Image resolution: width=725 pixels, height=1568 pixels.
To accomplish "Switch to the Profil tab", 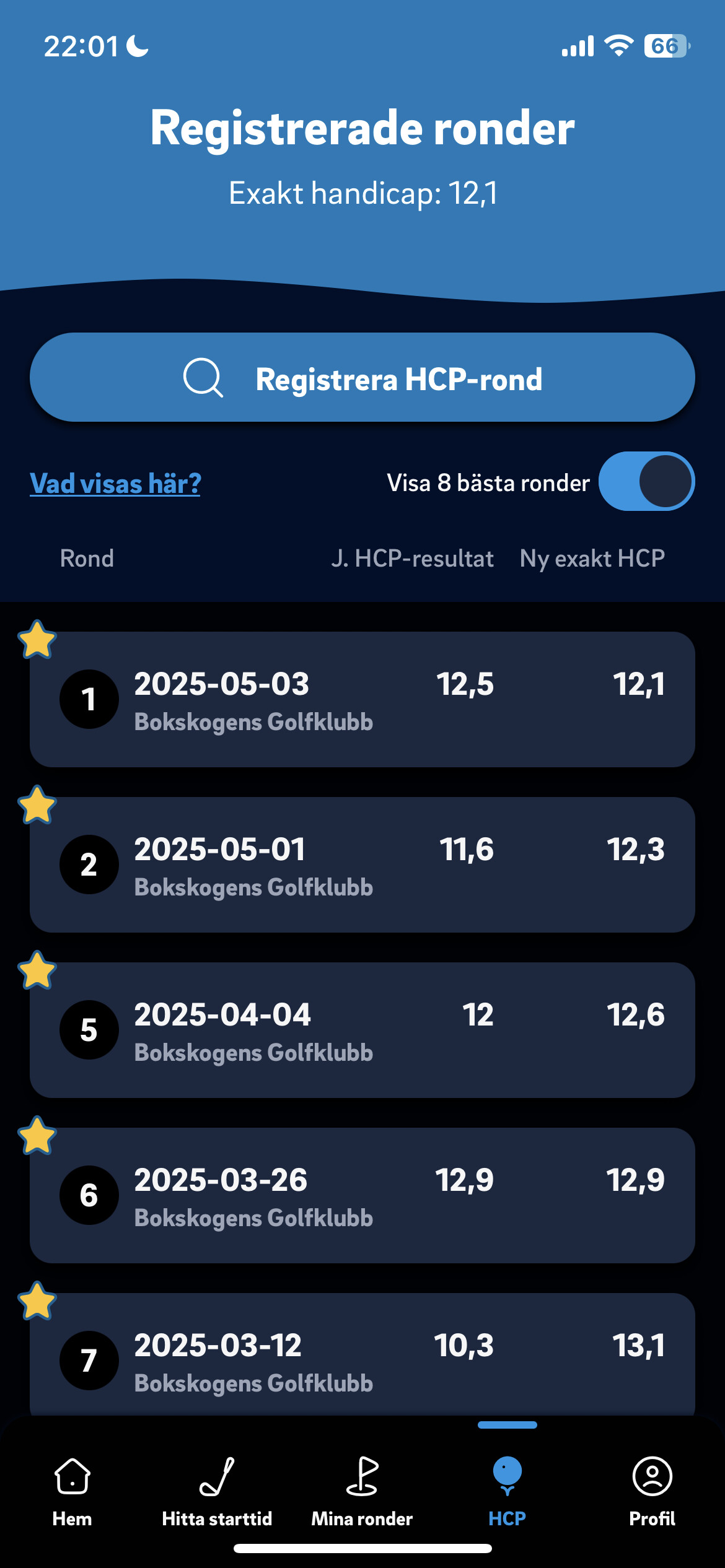I will 652,1492.
